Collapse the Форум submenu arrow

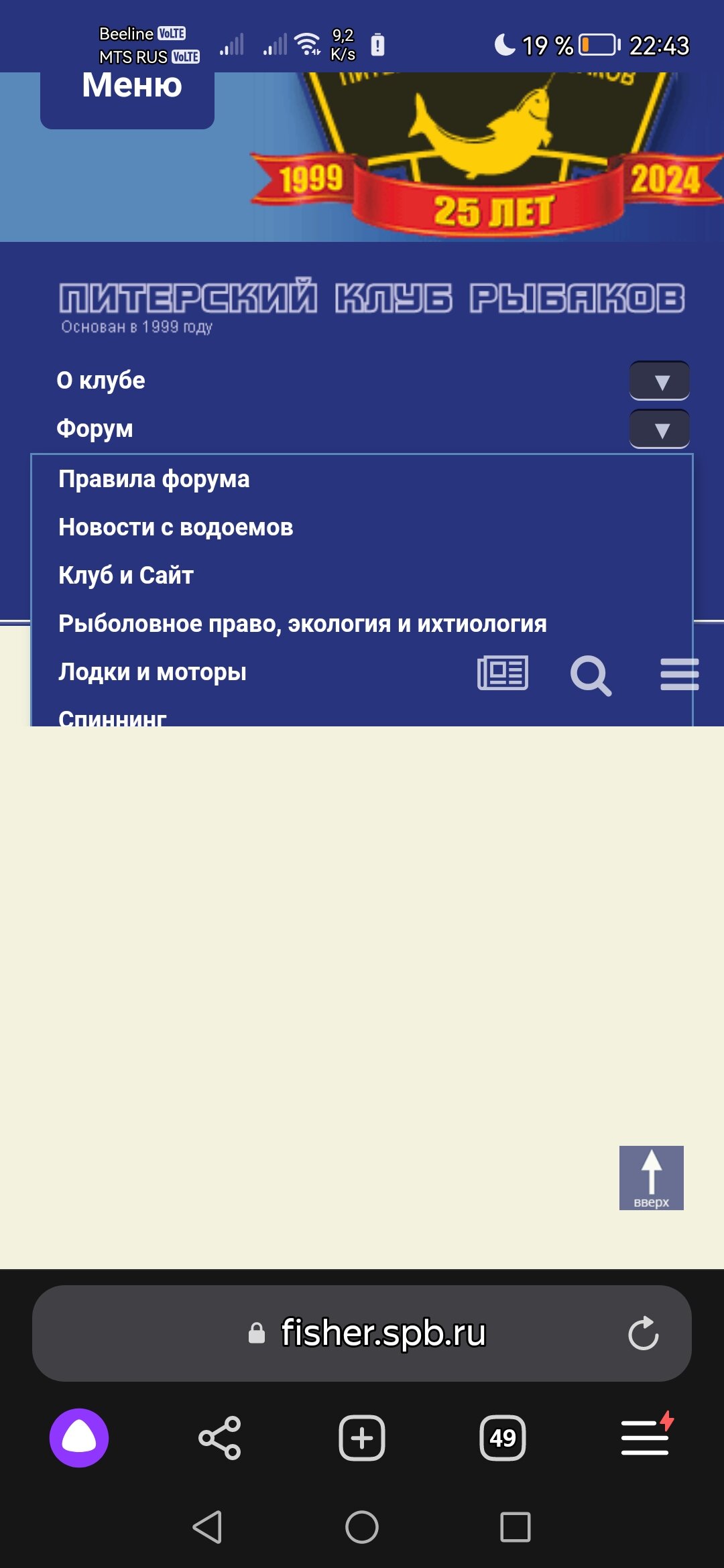tap(660, 430)
